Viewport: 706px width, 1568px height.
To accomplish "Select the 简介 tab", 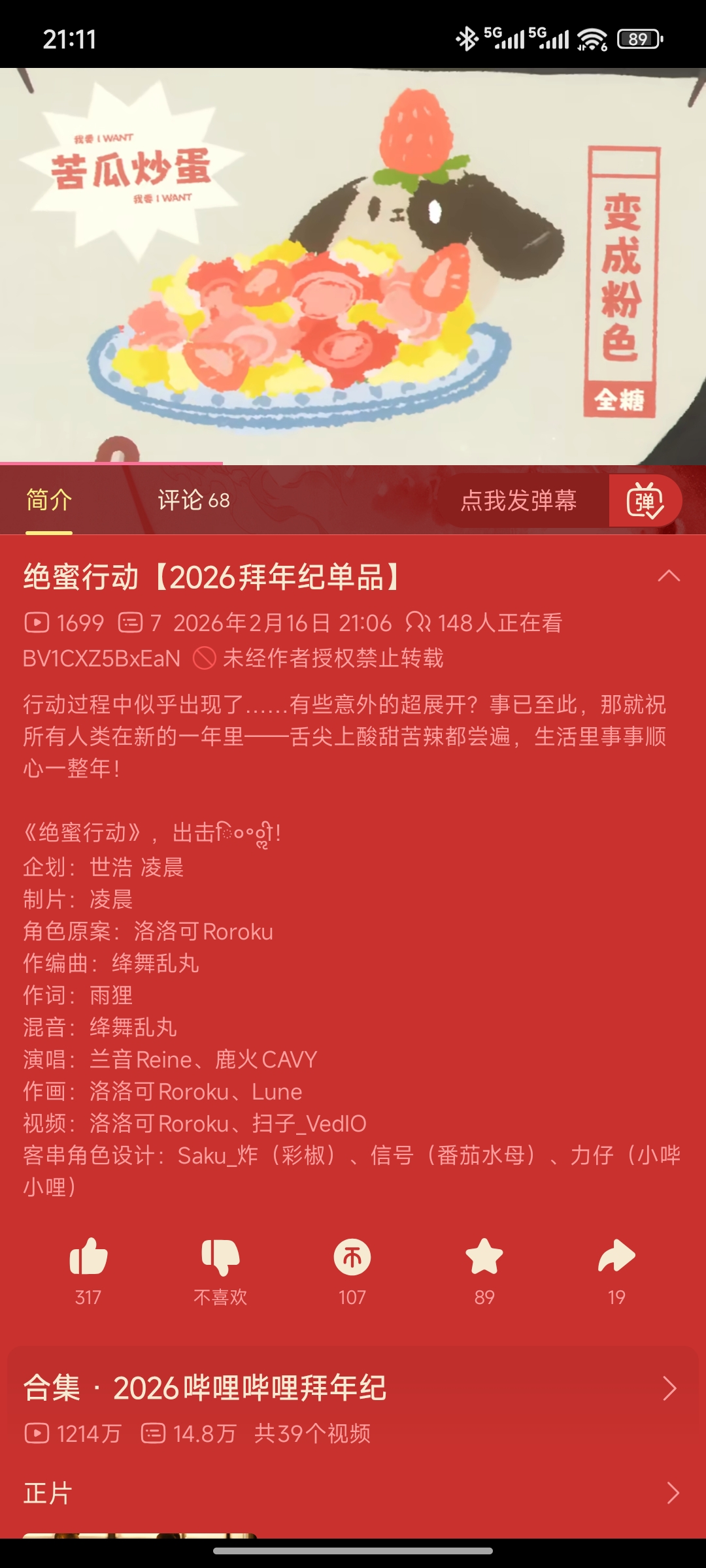I will coord(49,500).
